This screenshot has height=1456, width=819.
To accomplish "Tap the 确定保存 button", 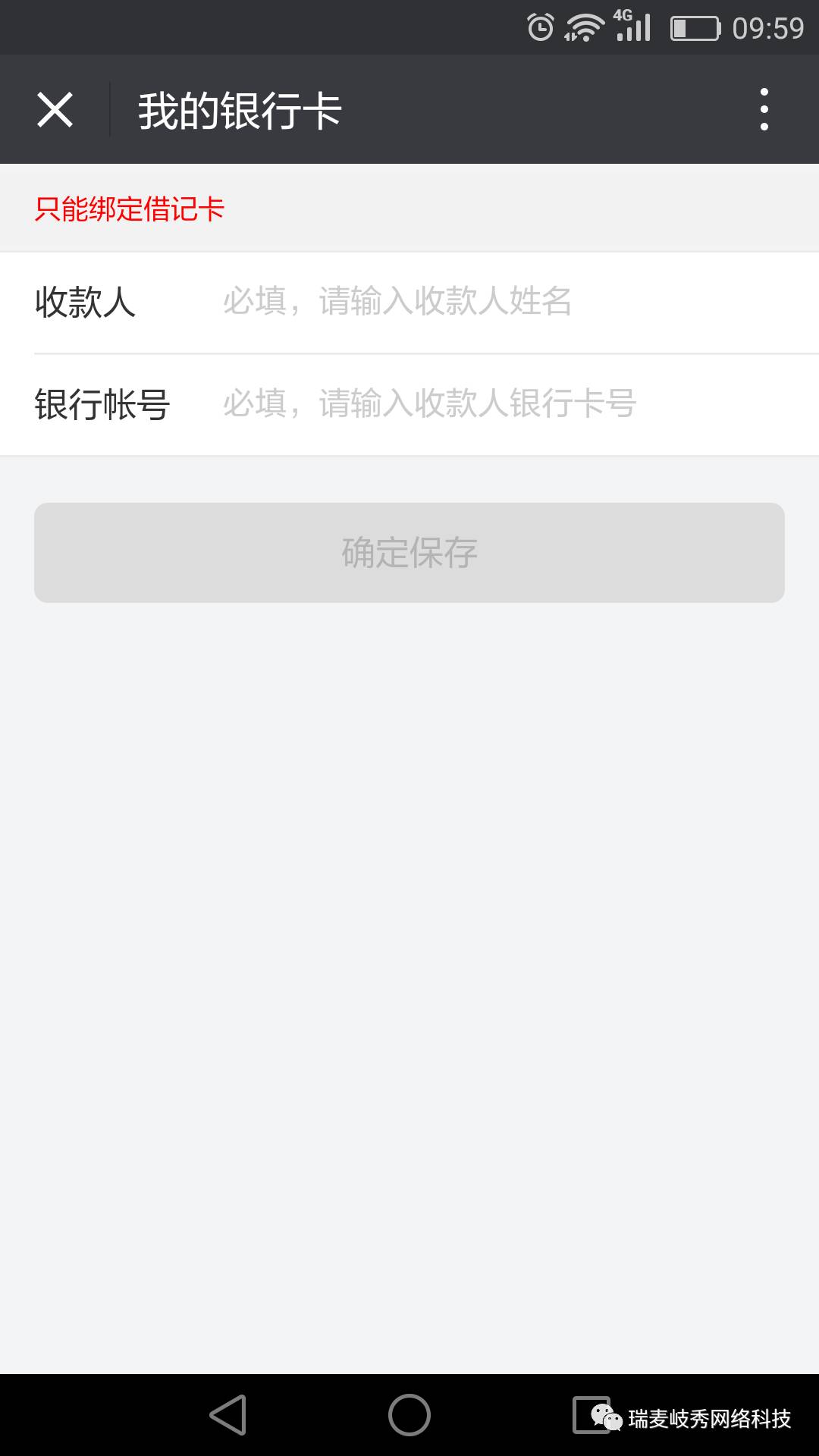I will click(x=409, y=553).
